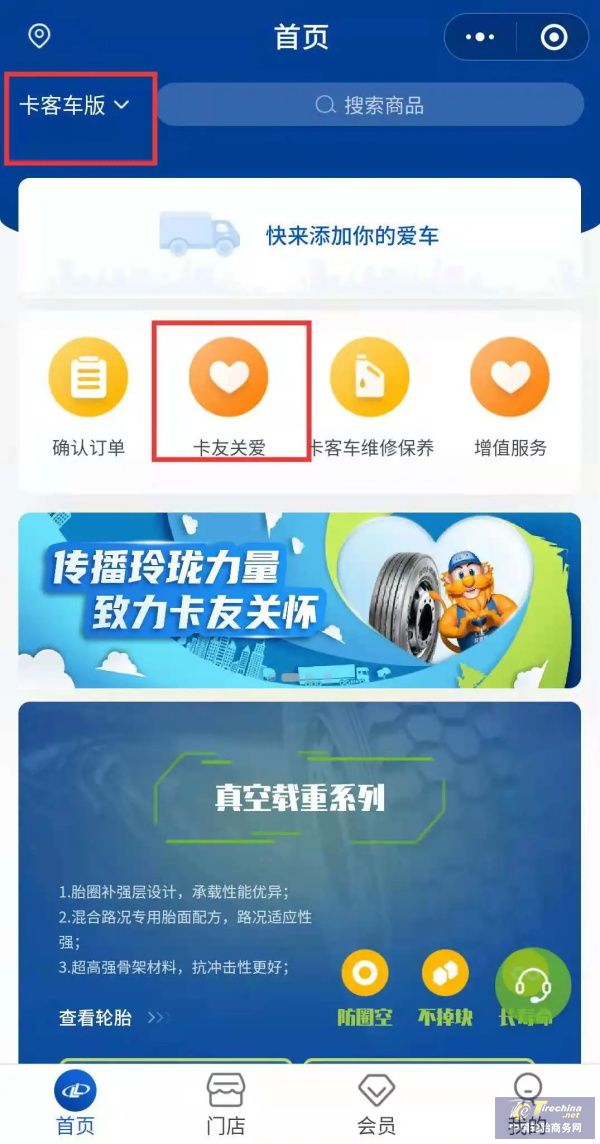View the 传播玲珑力量 致力卡友关怀 banner
600x1144 pixels.
[299, 600]
